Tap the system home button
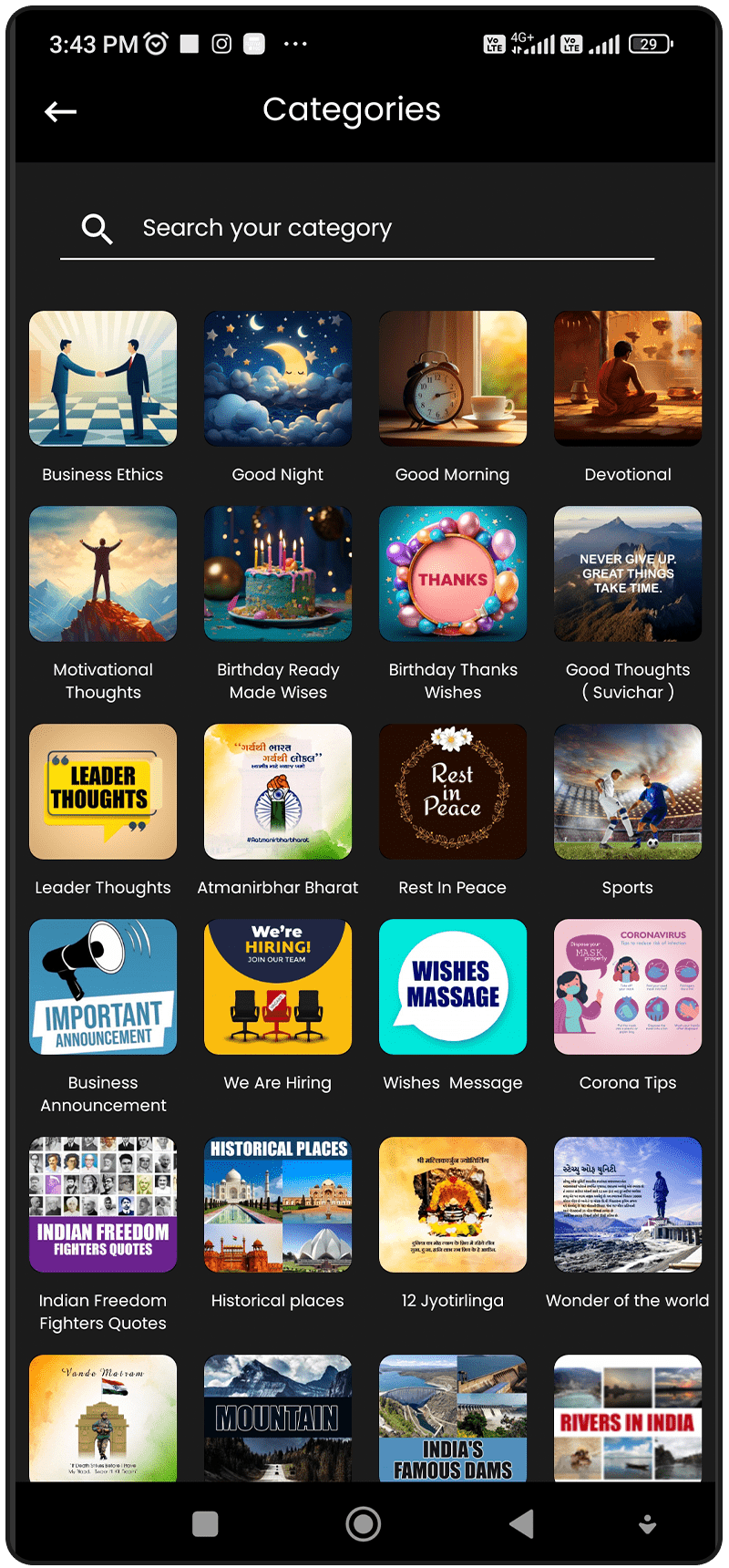This screenshot has height=1568, width=729. coord(364,1523)
